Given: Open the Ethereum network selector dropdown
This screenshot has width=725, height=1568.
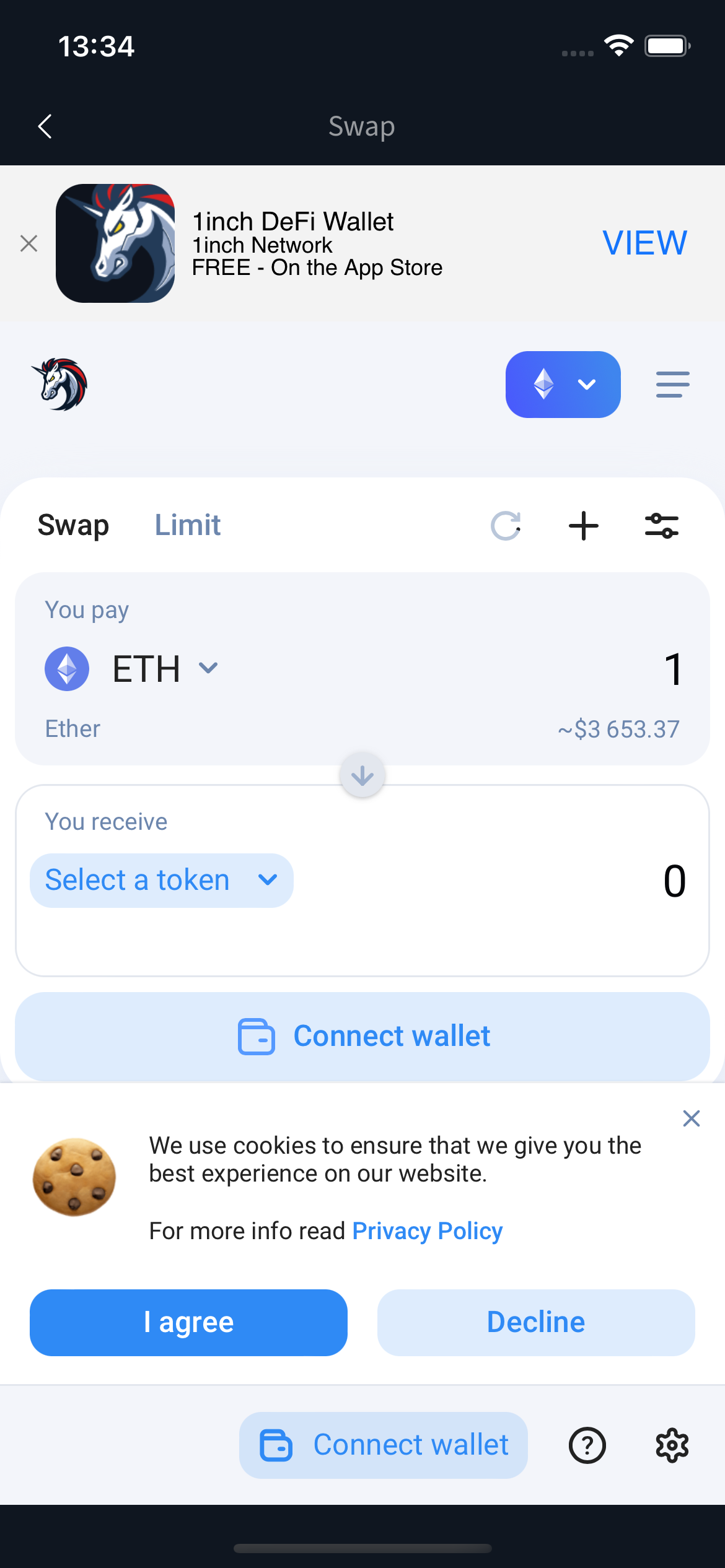Looking at the screenshot, I should (563, 385).
